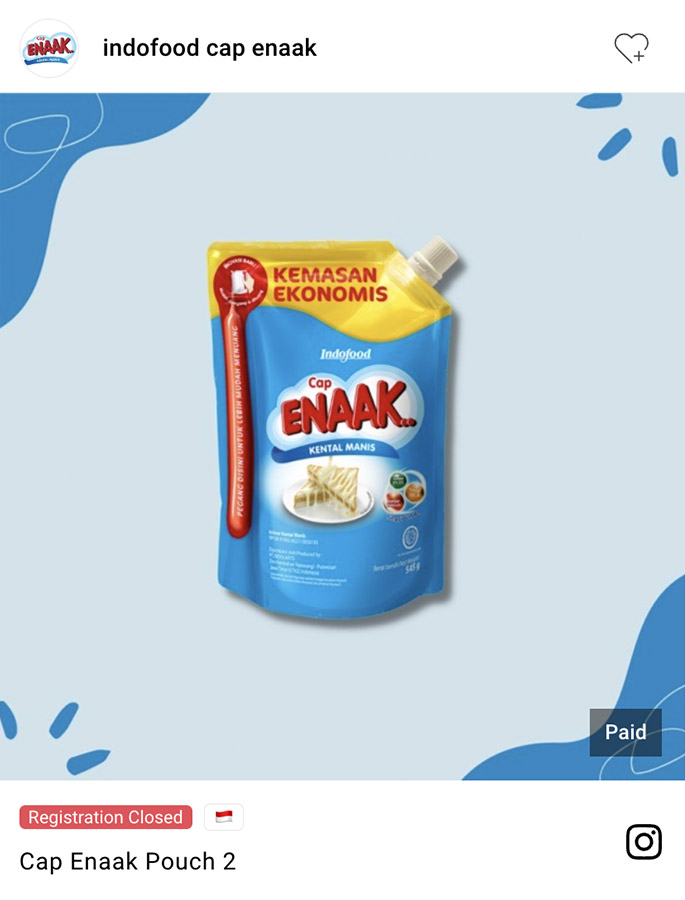Screen dimensions: 685x900
Task: Open the Cap Enaak Pouch 2 campaign image
Action: coord(342,435)
